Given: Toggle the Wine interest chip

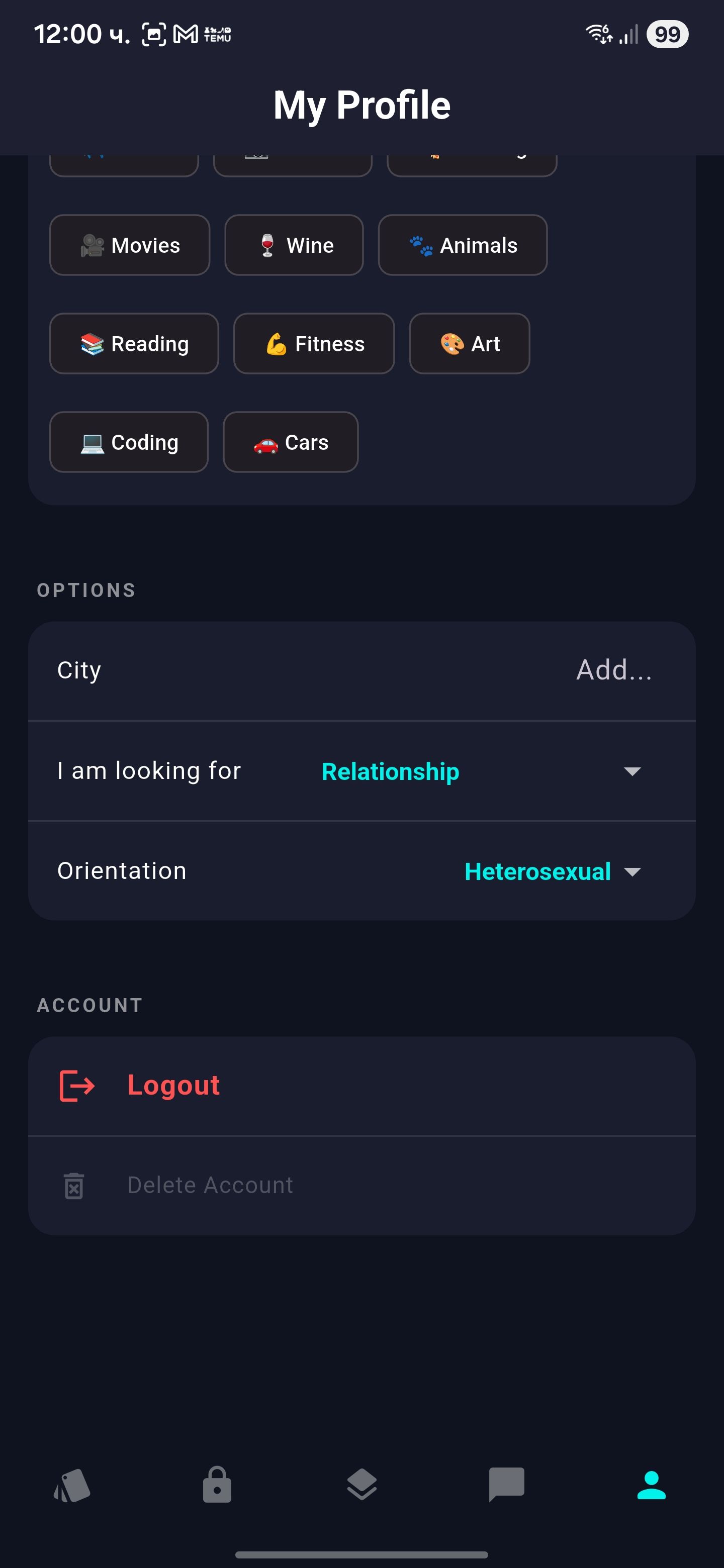Looking at the screenshot, I should pyautogui.click(x=294, y=245).
